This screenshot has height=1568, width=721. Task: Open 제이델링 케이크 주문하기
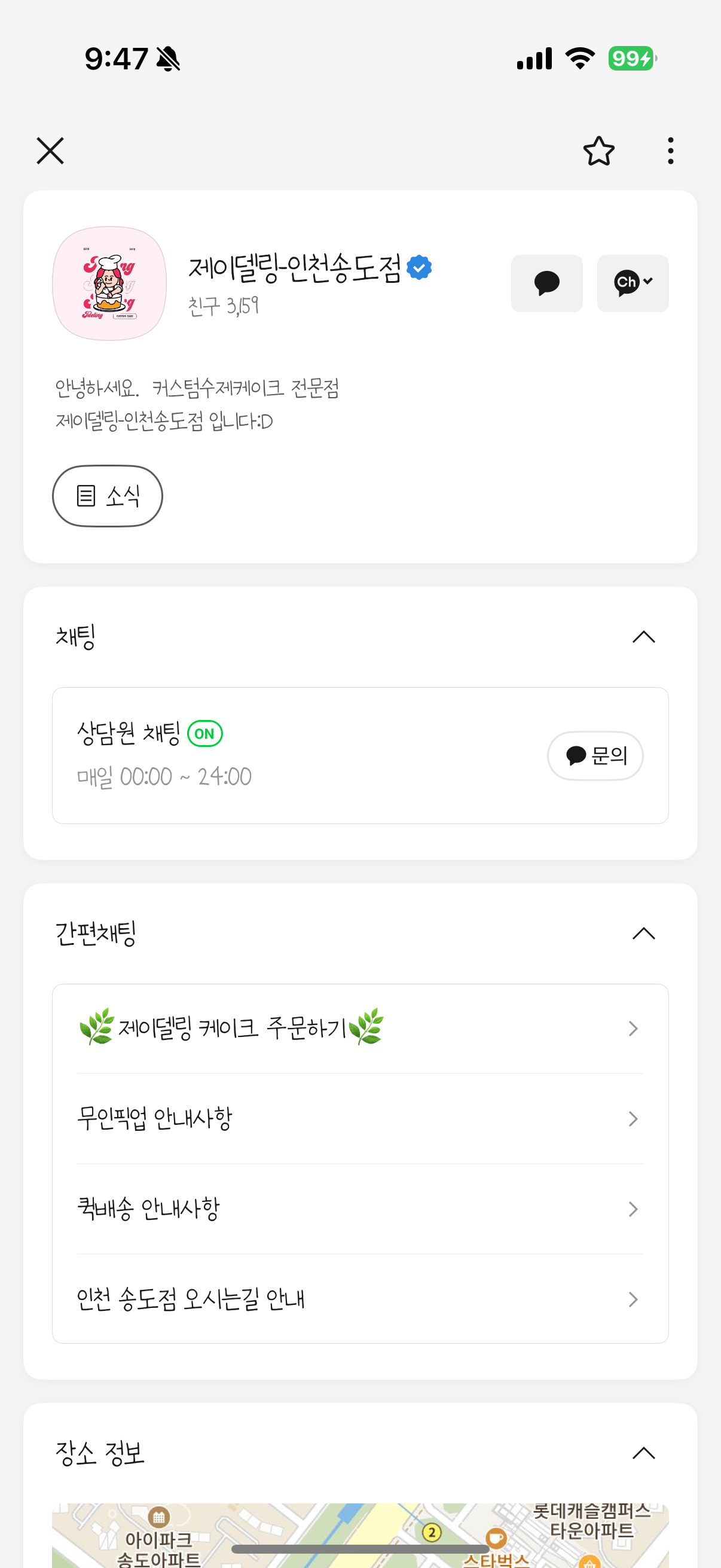(360, 1028)
